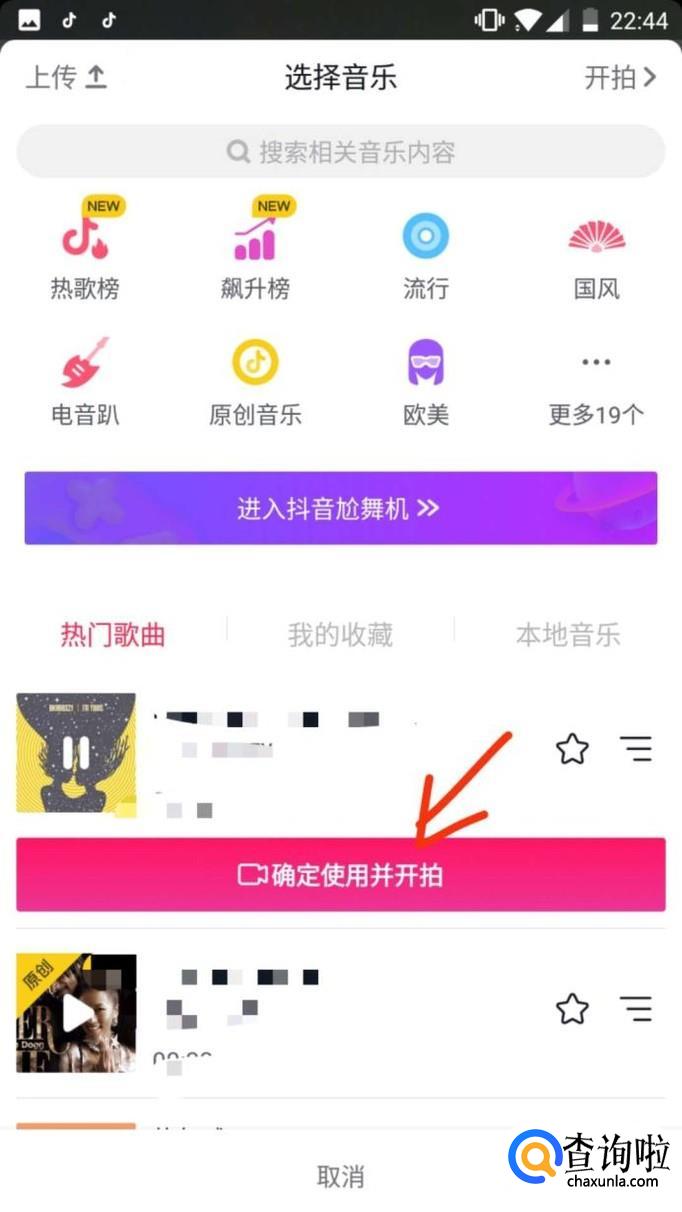Open the 原创音乐 category
Viewport: 682px width, 1212px height.
[x=256, y=380]
